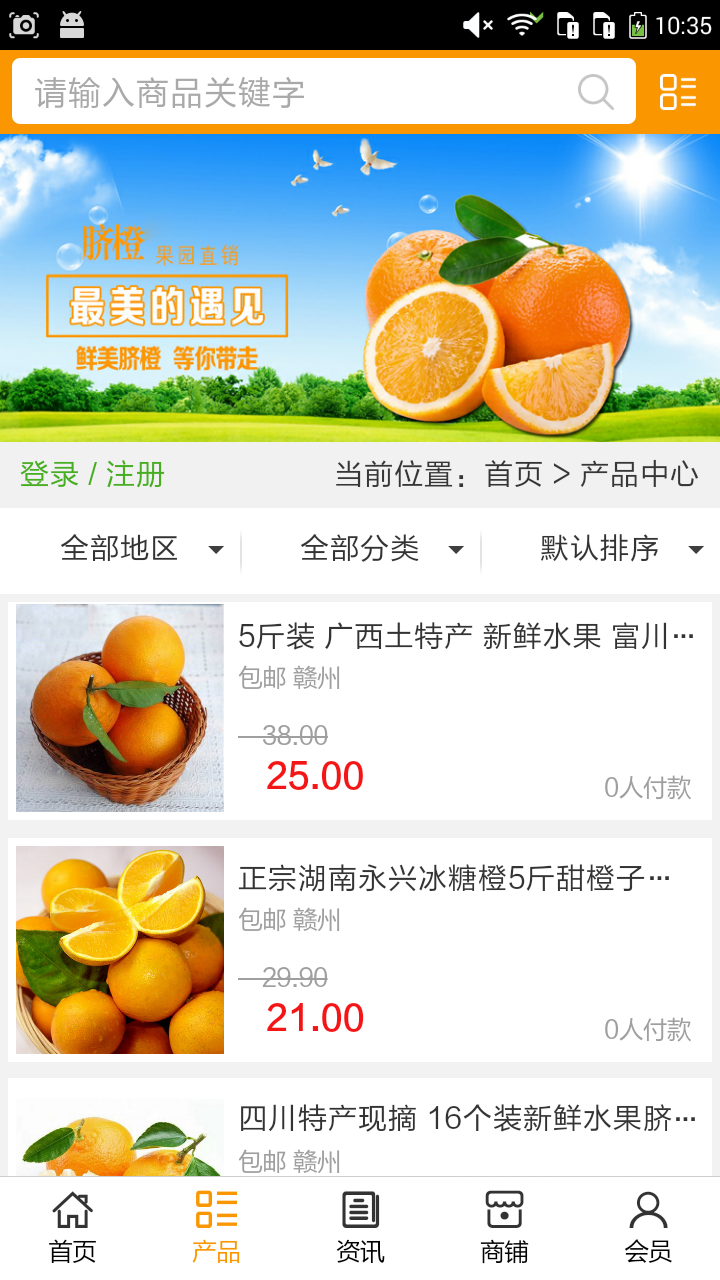This screenshot has height=1280, width=720.
Task: Expand the 全部地区 region dropdown
Action: 140,549
